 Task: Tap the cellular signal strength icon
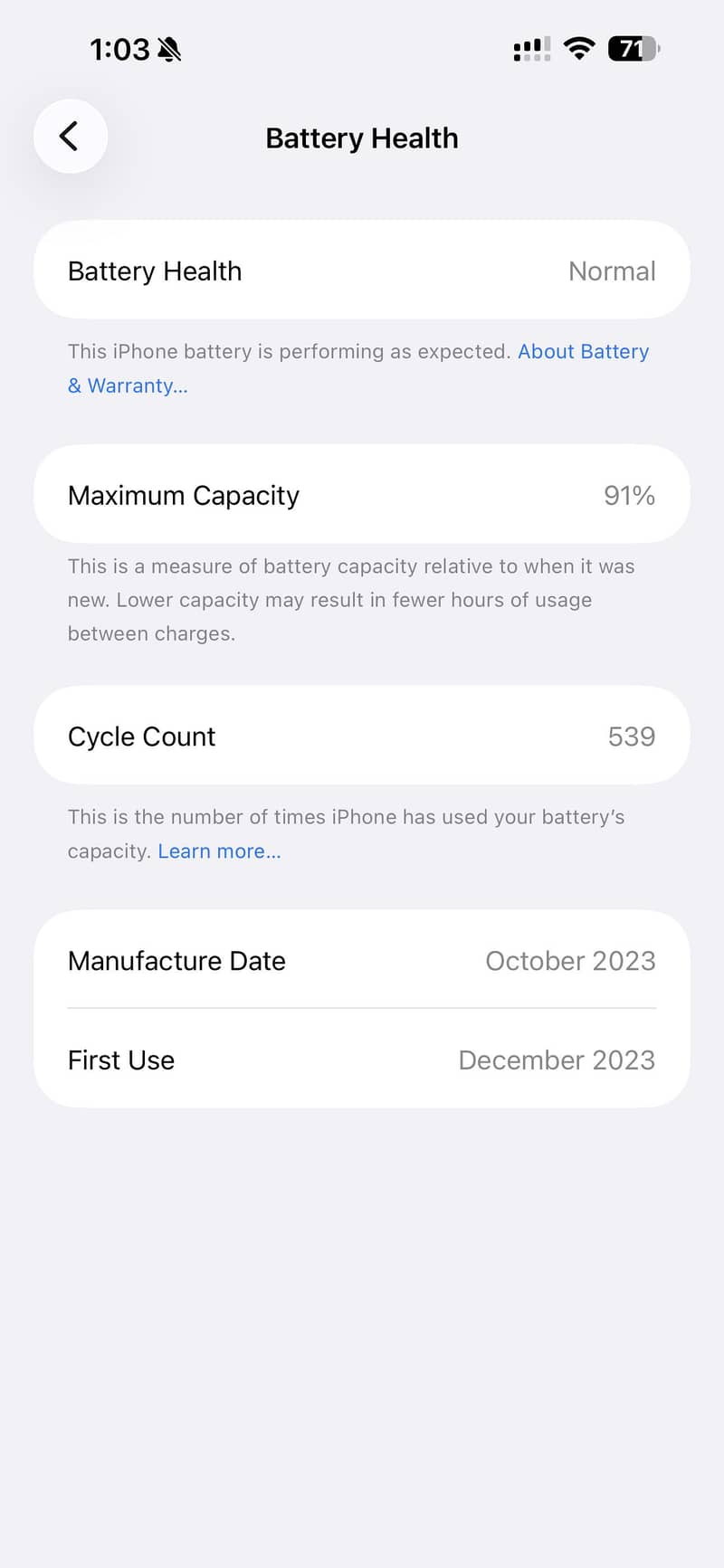tap(532, 50)
